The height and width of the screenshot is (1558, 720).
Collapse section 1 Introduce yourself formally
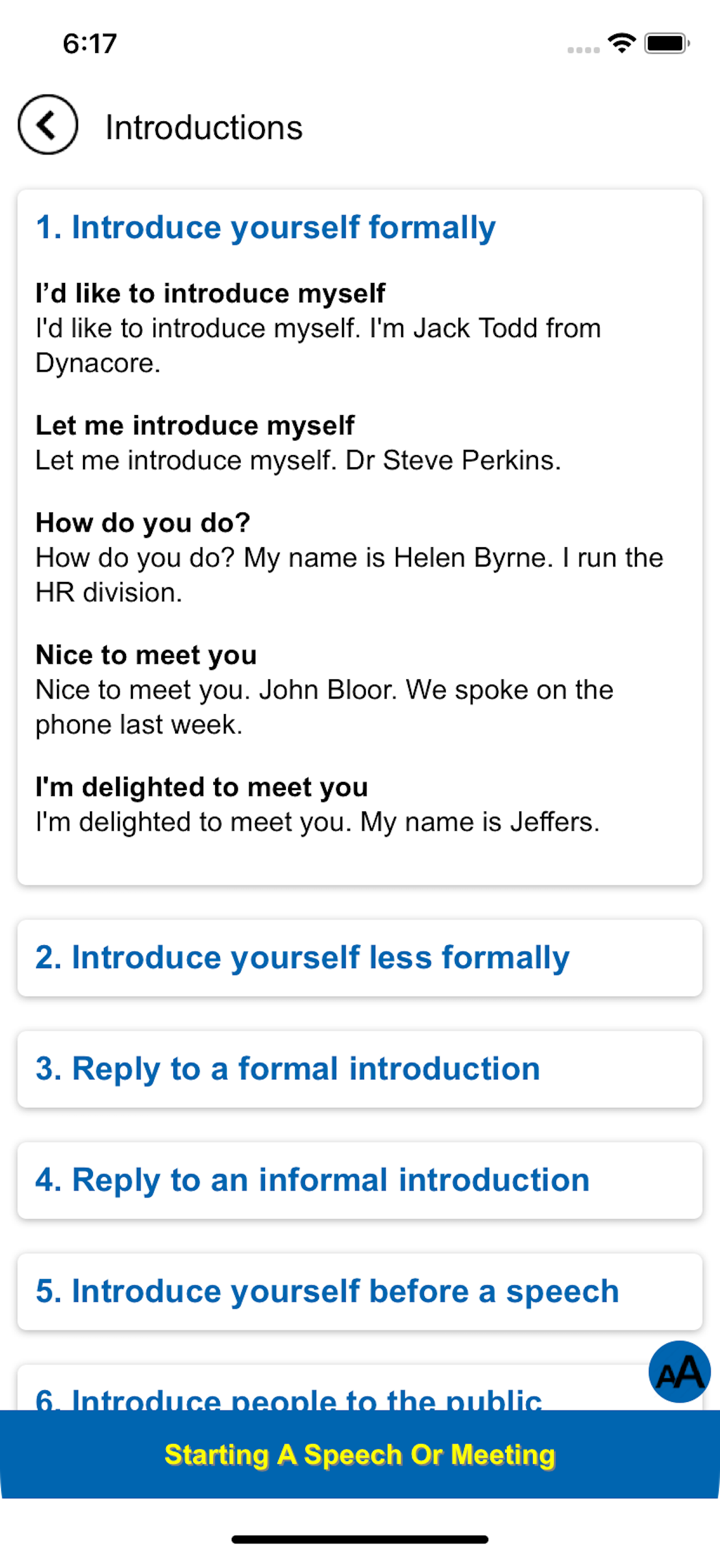[265, 227]
